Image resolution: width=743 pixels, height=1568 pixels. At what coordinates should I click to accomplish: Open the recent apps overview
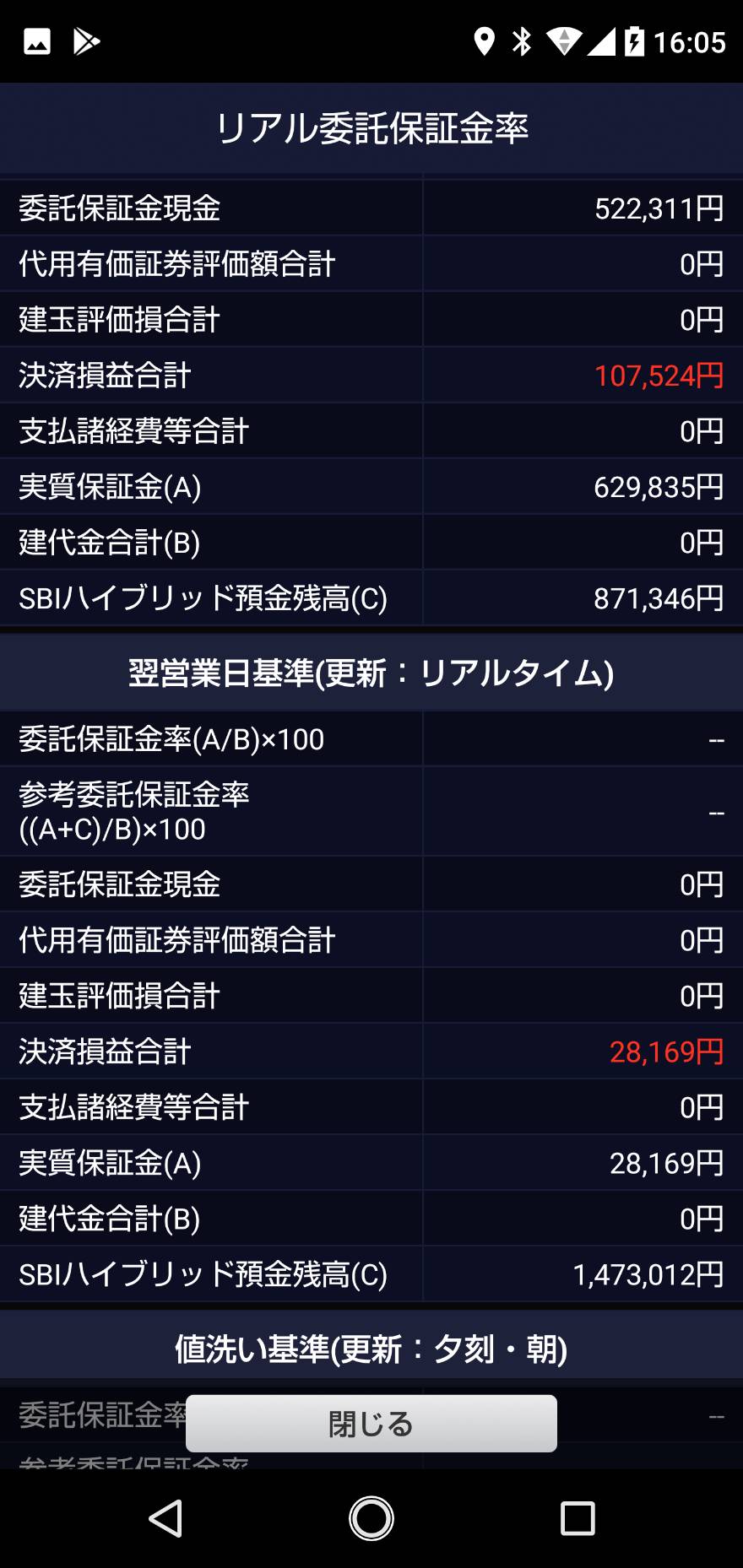(578, 1519)
